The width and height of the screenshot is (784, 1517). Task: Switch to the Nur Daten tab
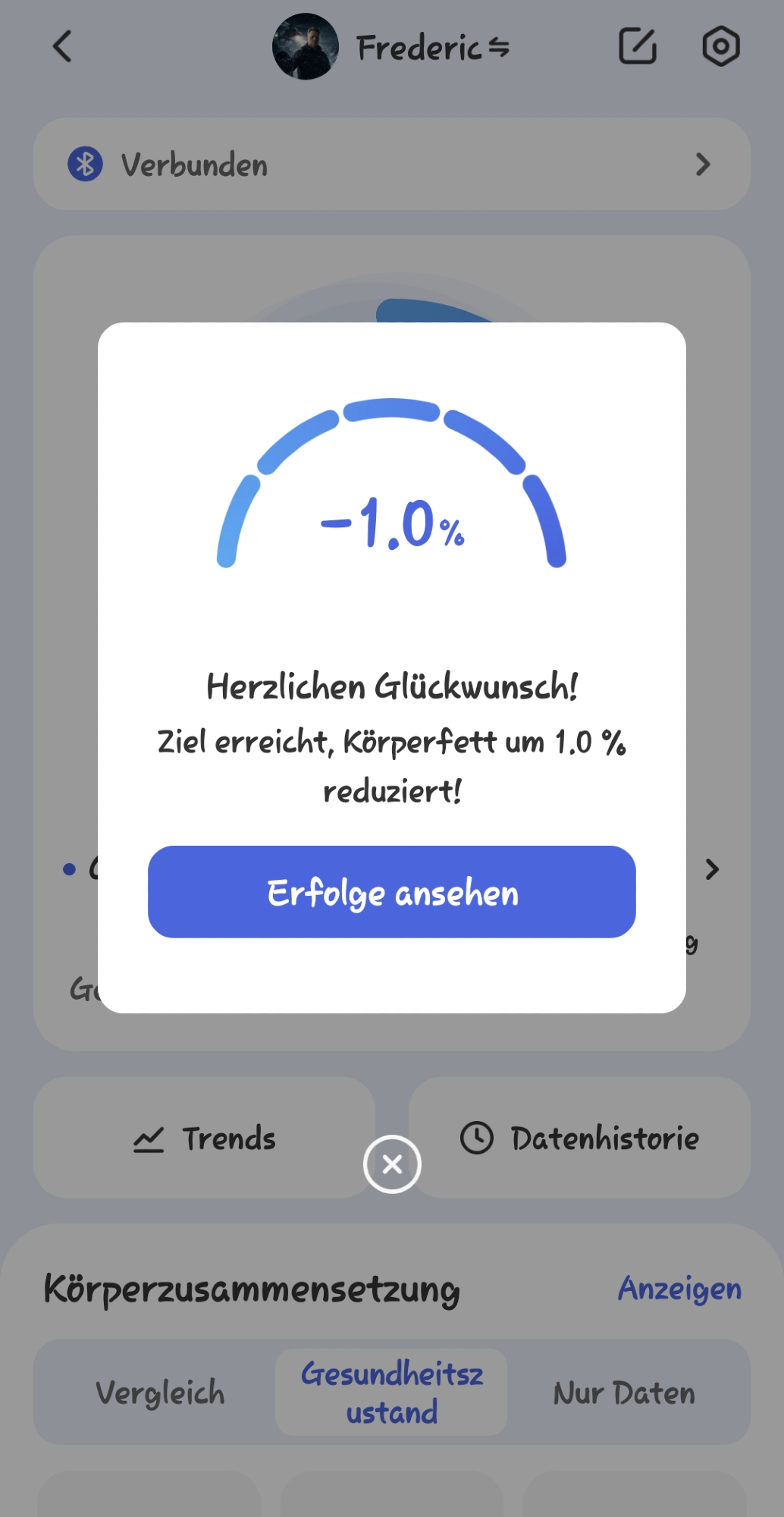[623, 1393]
